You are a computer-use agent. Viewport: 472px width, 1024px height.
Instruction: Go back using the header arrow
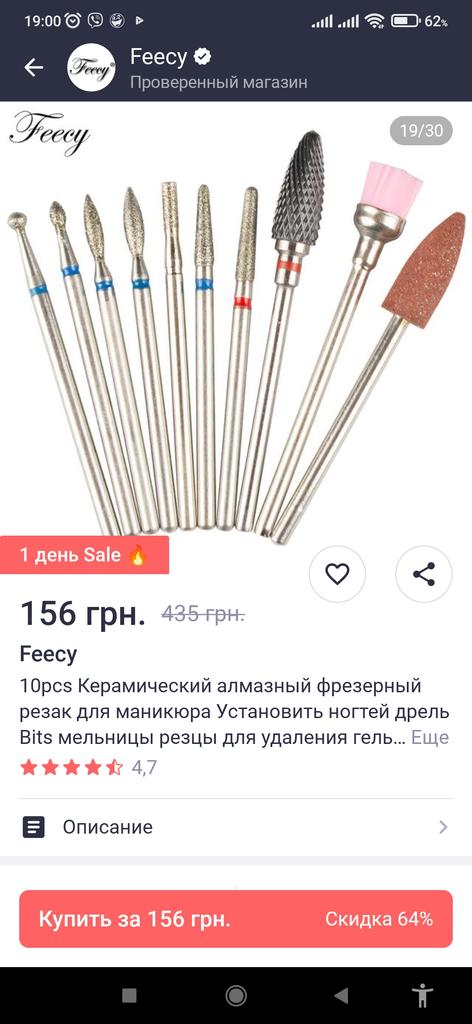point(33,67)
